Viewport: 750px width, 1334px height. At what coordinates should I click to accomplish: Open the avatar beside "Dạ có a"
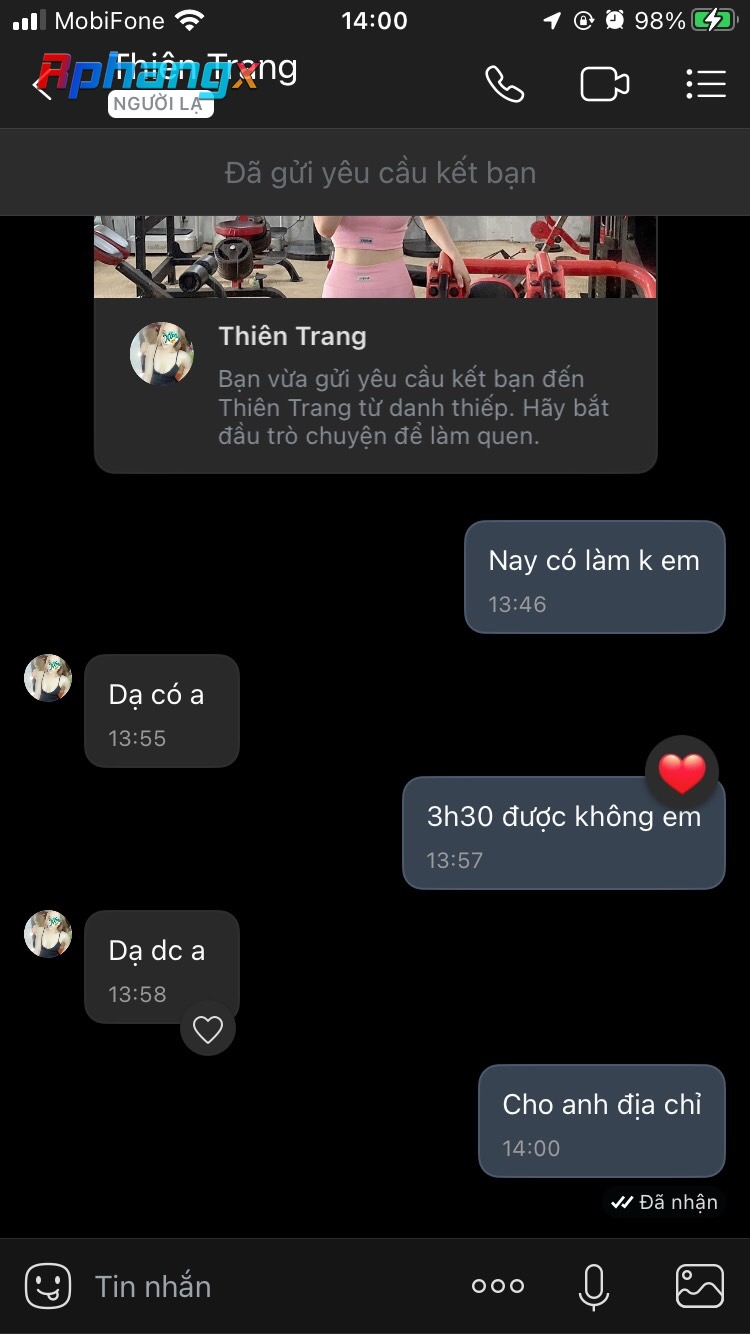(x=48, y=678)
